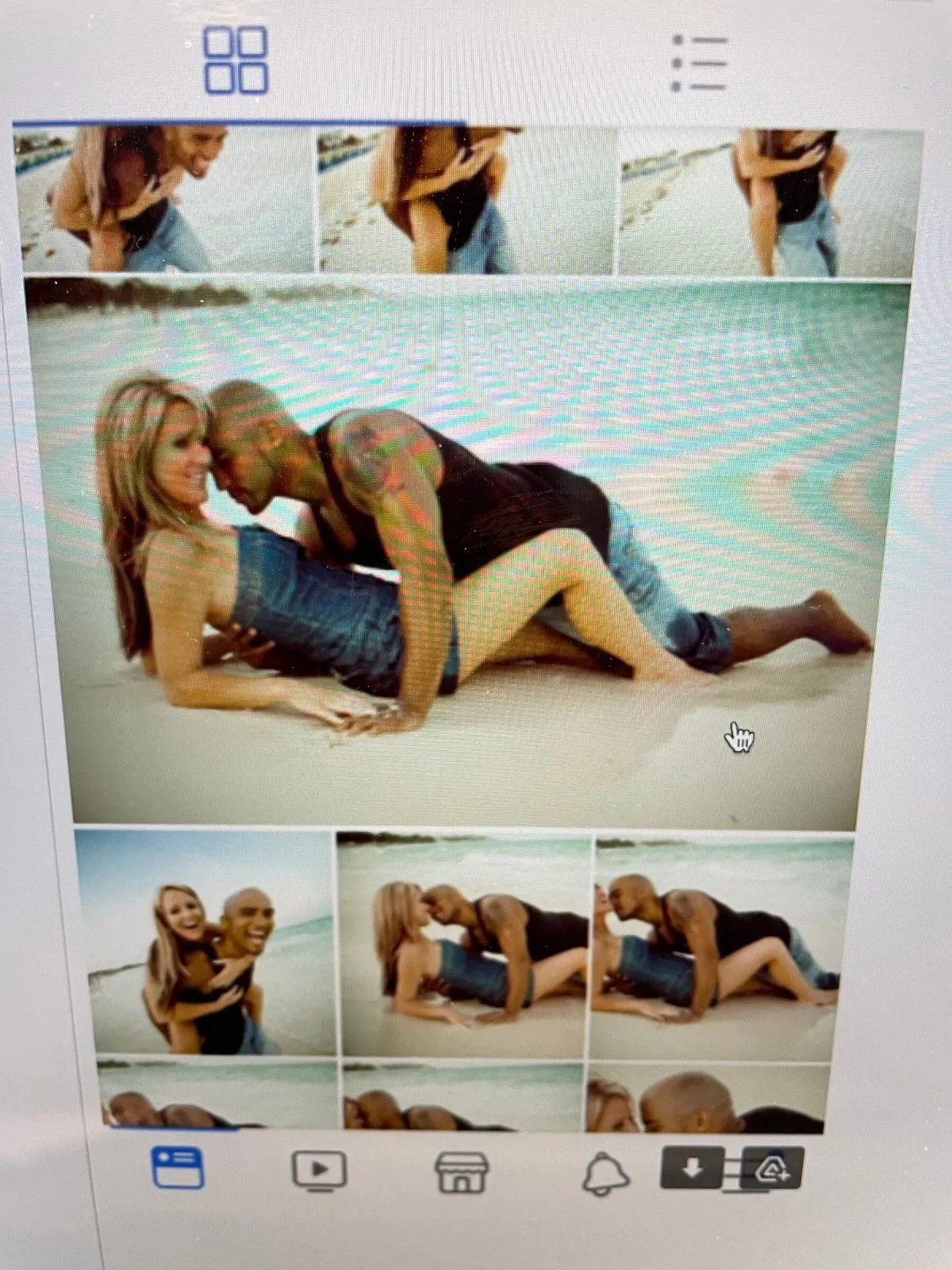Switch to the list view tab
The width and height of the screenshot is (952, 1270).
[699, 63]
